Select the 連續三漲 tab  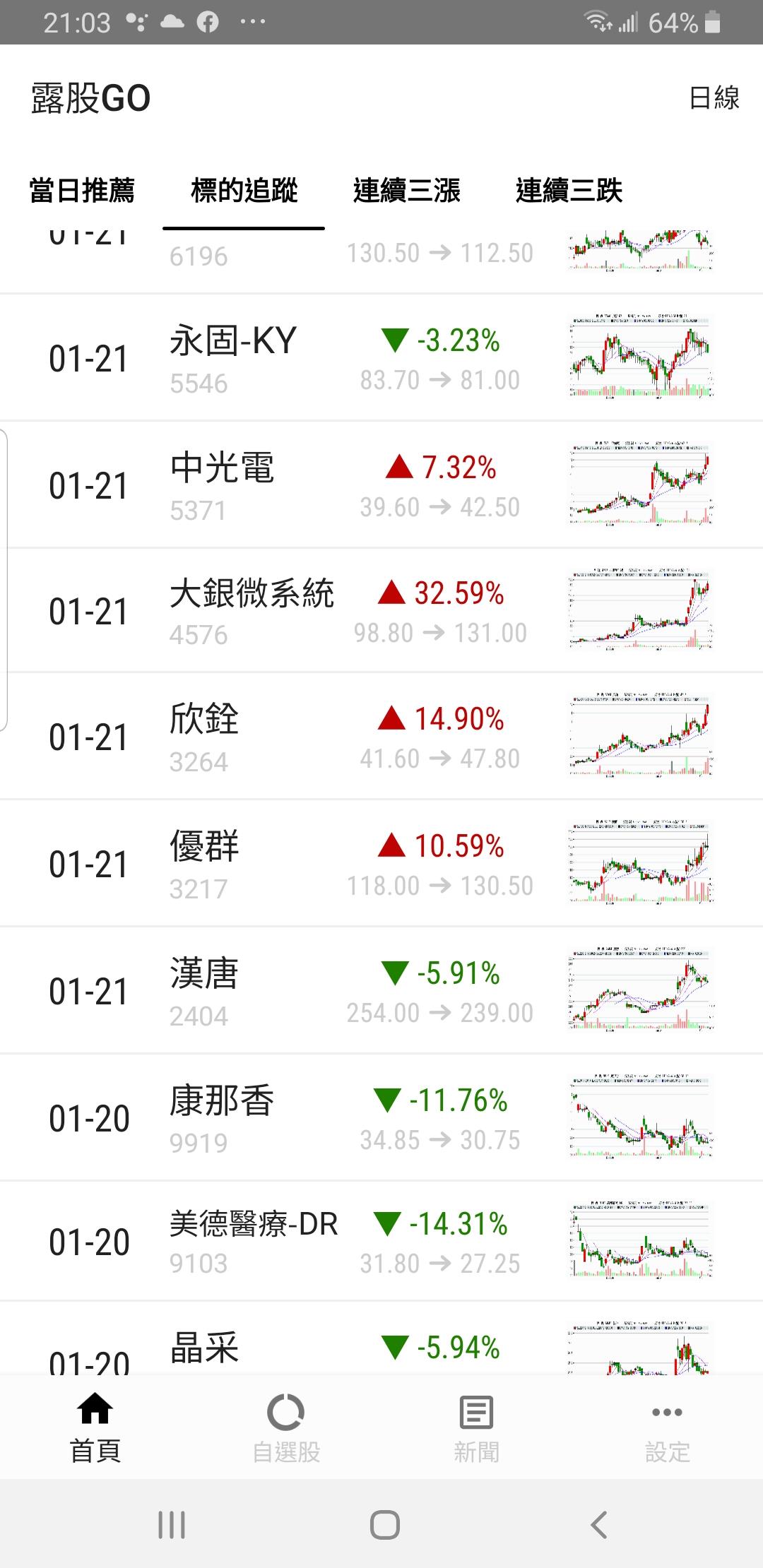406,191
